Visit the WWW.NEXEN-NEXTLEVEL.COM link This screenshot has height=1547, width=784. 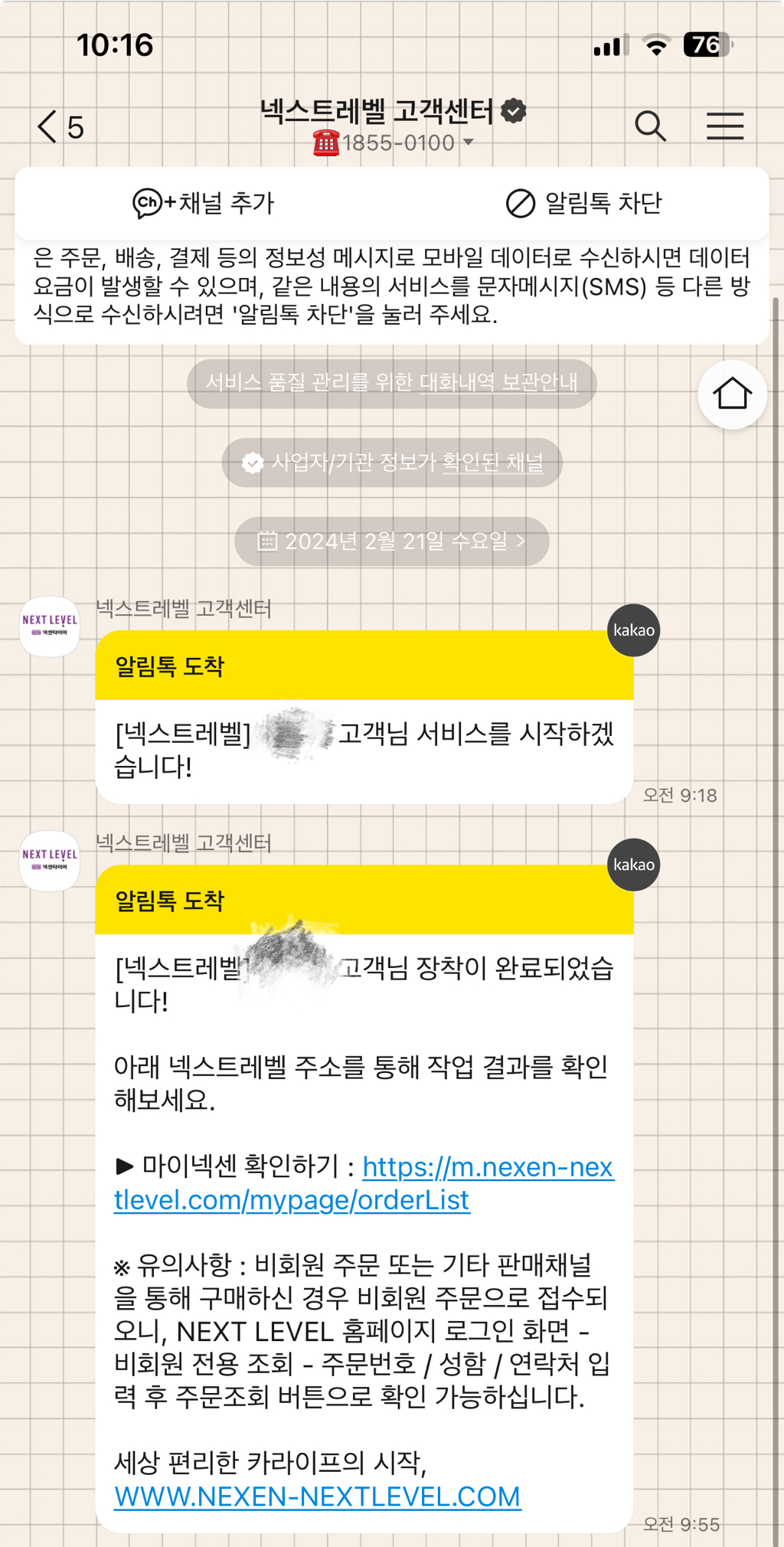[x=318, y=1496]
